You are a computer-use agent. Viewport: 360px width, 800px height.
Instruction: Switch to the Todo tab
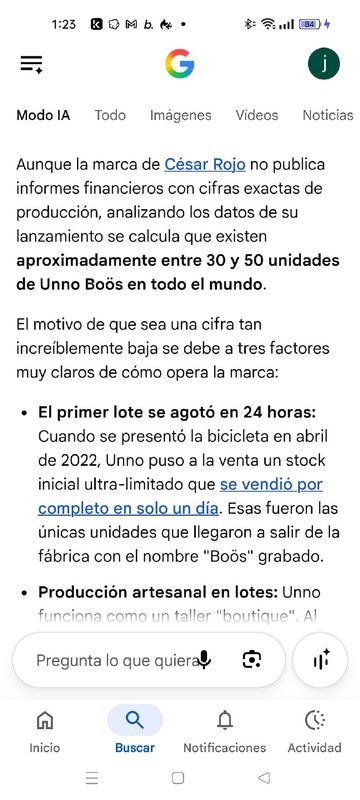pos(110,115)
